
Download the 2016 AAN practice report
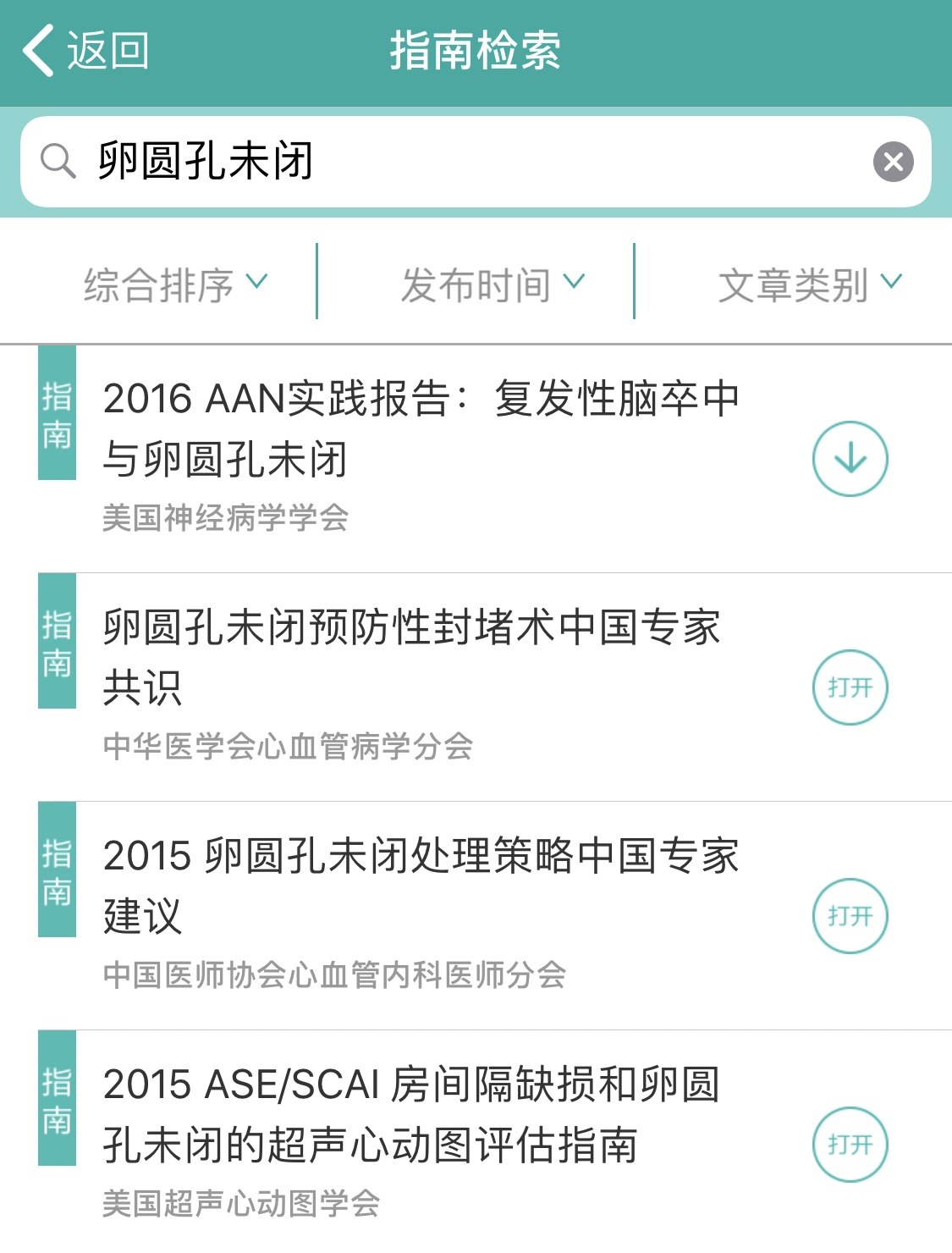point(850,460)
